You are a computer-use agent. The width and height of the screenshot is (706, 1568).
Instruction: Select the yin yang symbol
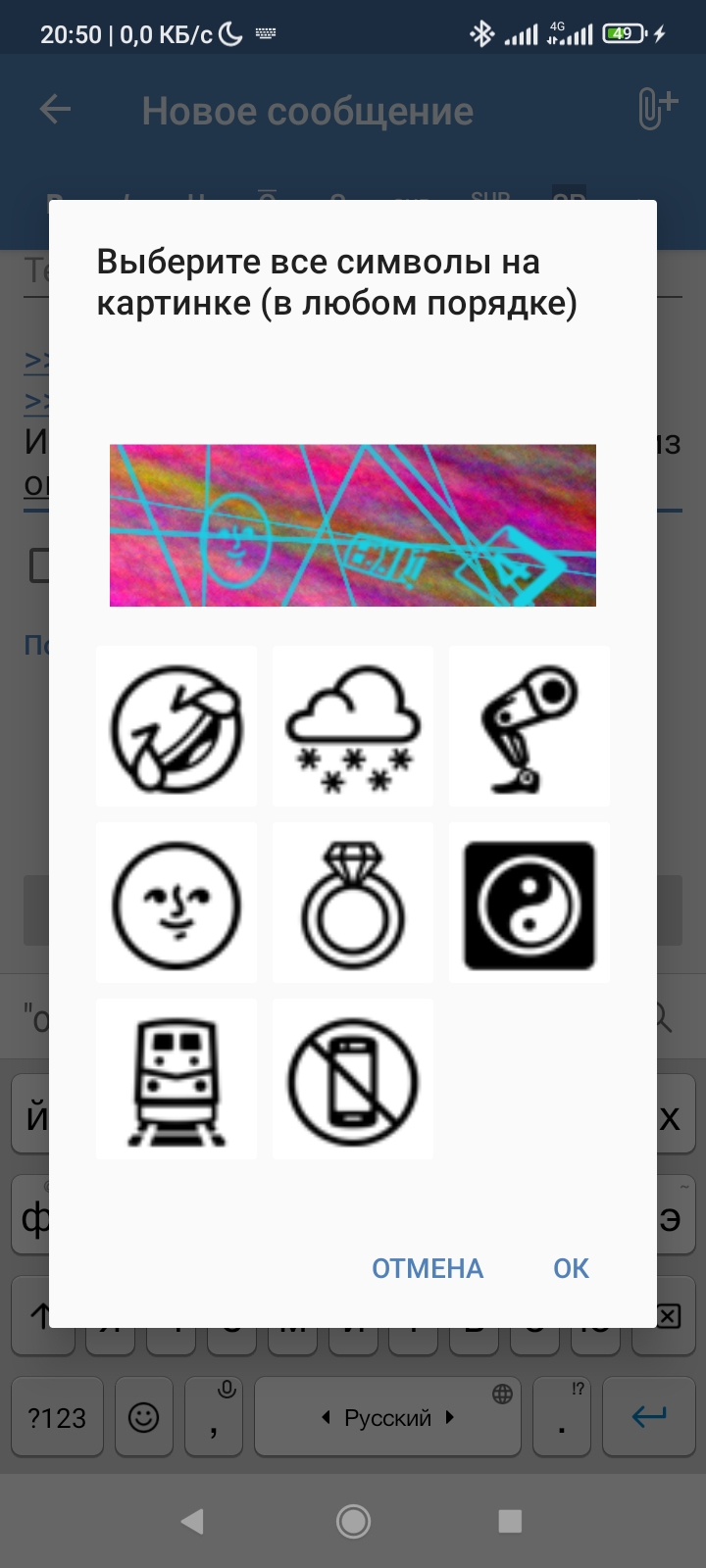pos(529,903)
